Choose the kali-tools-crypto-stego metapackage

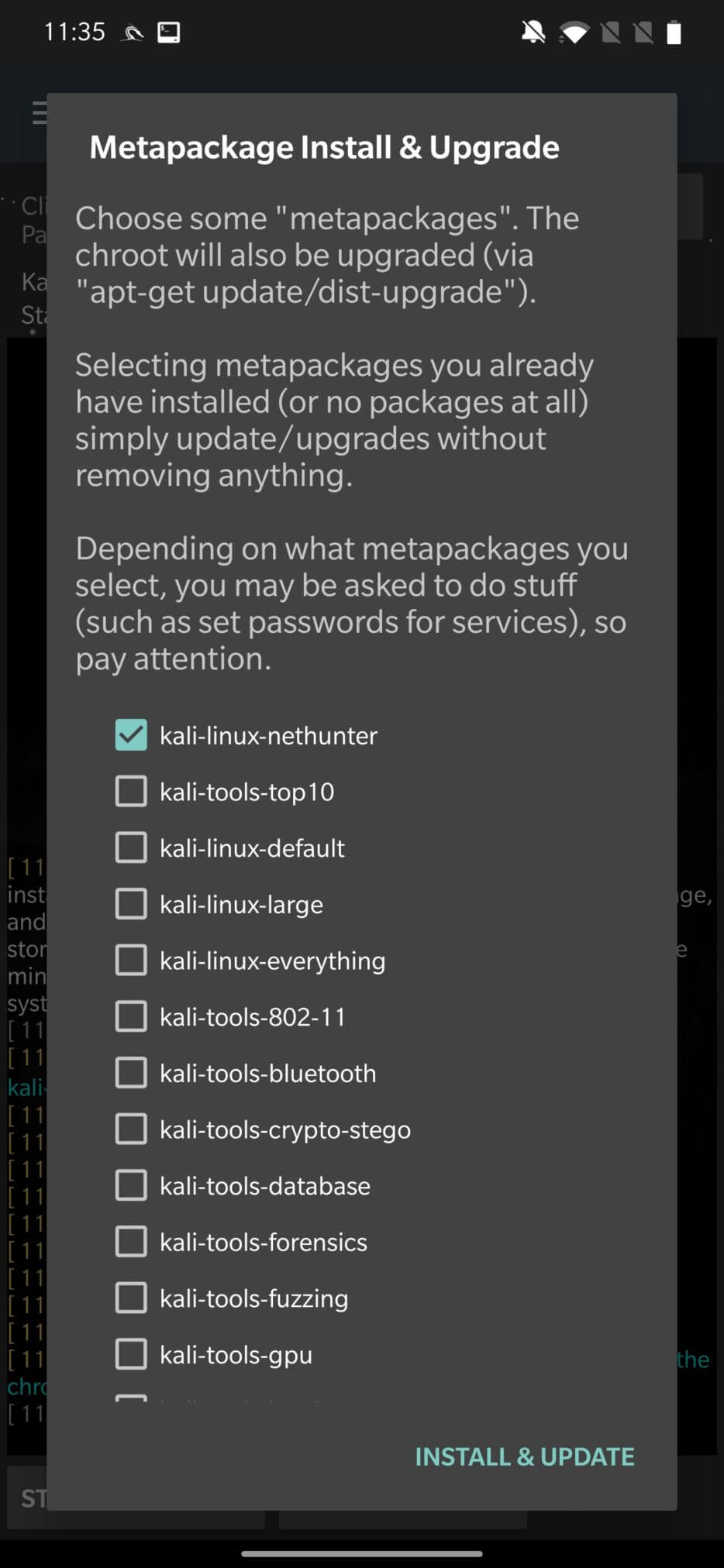click(x=131, y=1130)
